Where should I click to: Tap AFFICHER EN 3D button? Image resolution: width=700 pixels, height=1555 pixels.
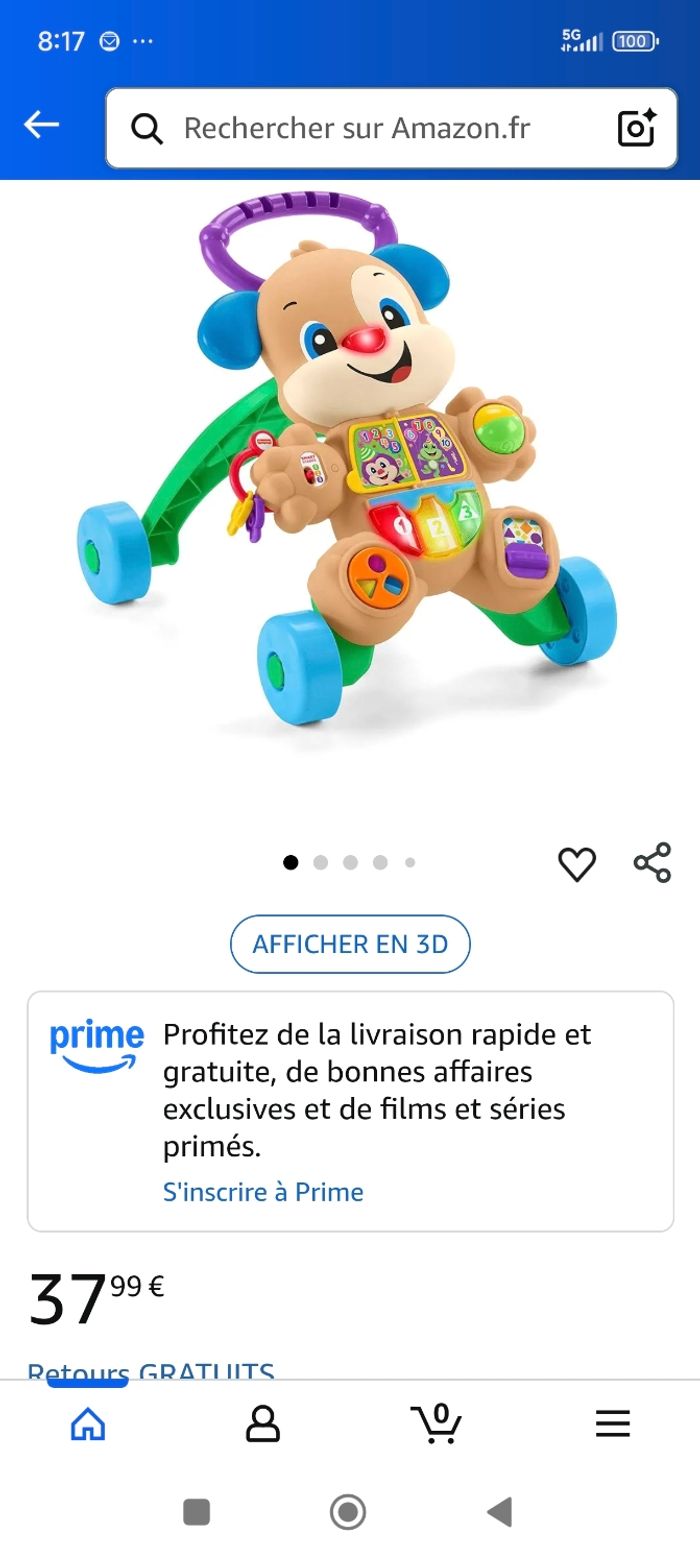pyautogui.click(x=350, y=944)
